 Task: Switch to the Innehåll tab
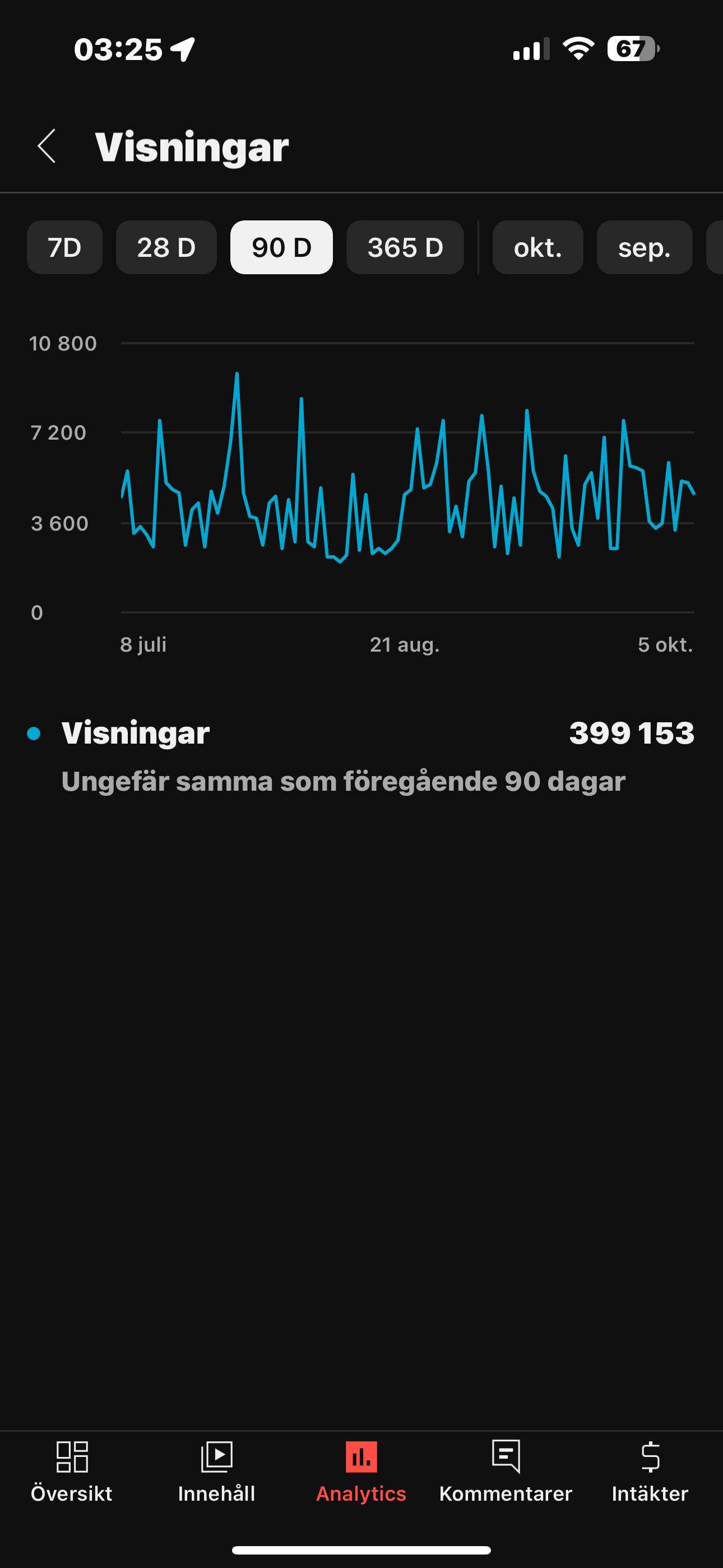217,1472
